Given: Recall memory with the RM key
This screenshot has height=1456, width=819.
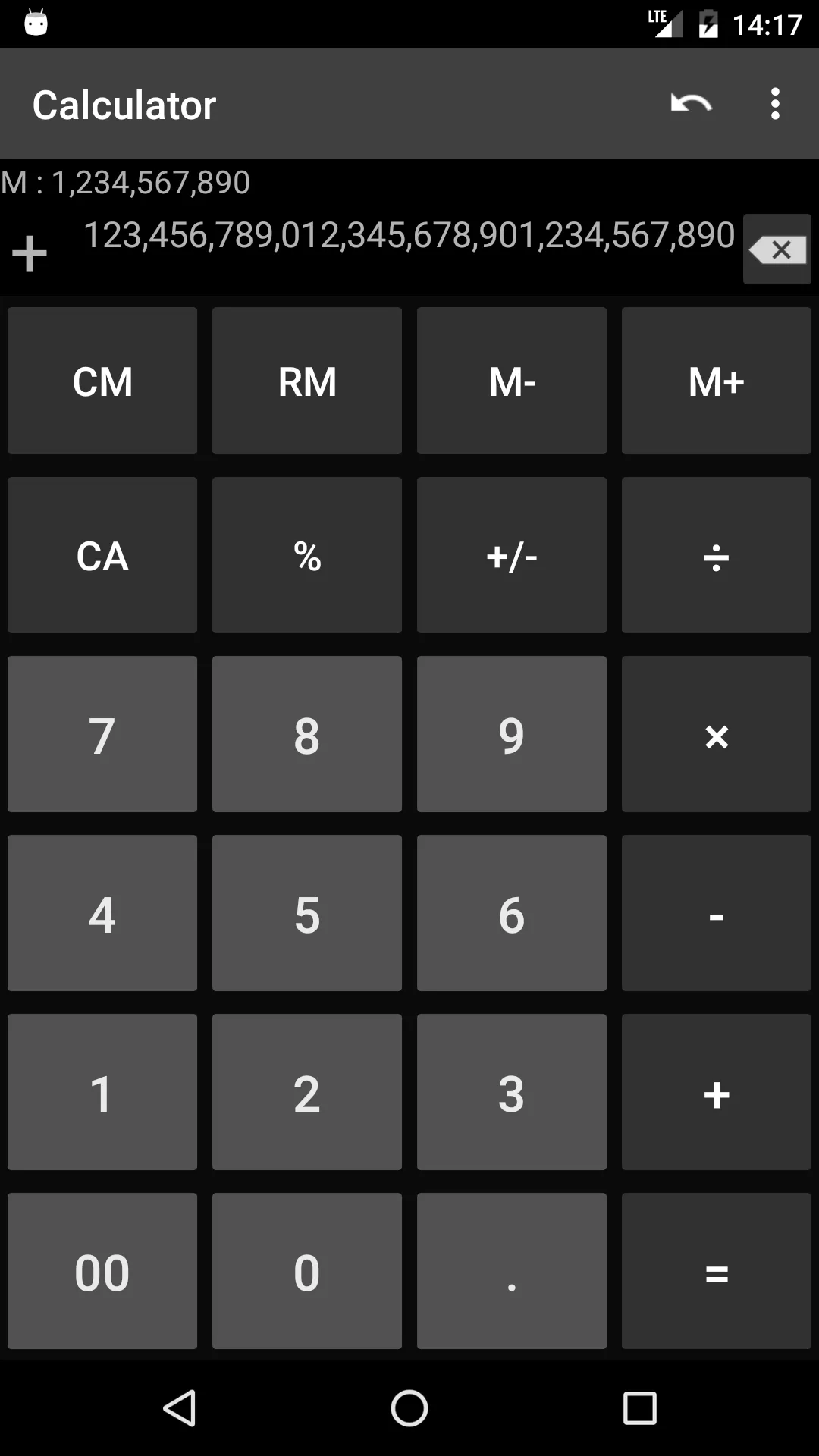Looking at the screenshot, I should [x=307, y=381].
